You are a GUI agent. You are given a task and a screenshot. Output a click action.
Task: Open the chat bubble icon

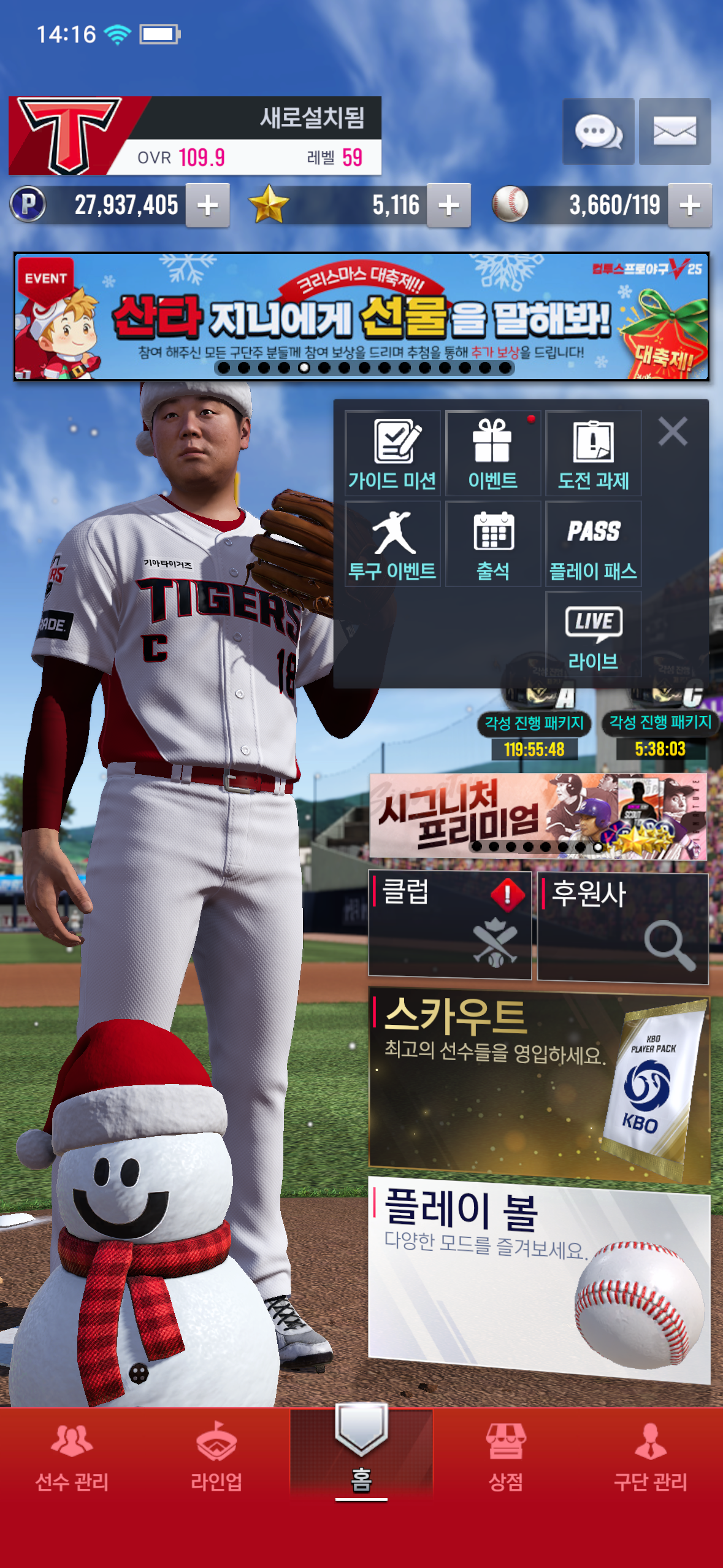click(x=598, y=131)
